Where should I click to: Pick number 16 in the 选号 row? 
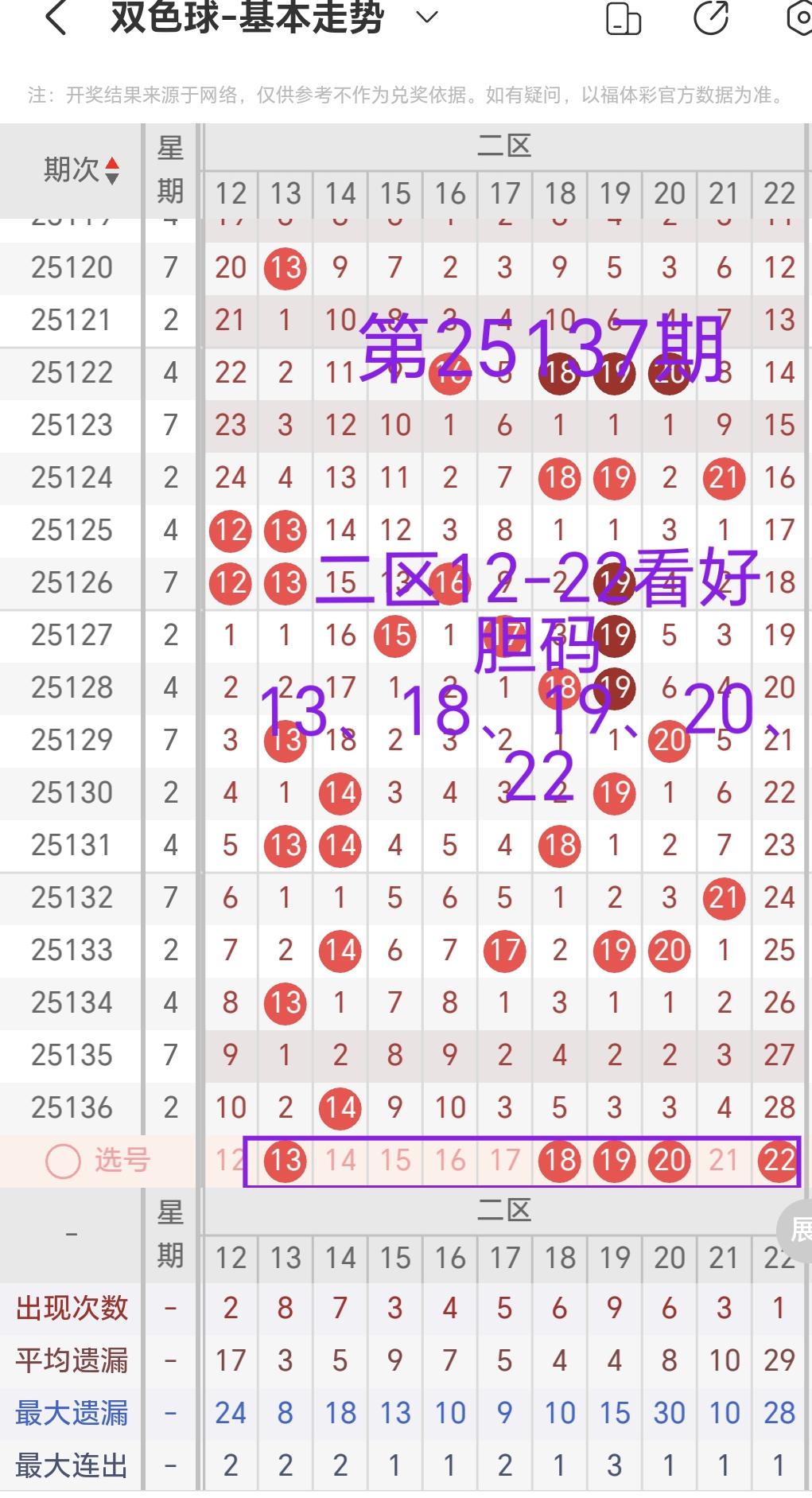(x=450, y=1161)
